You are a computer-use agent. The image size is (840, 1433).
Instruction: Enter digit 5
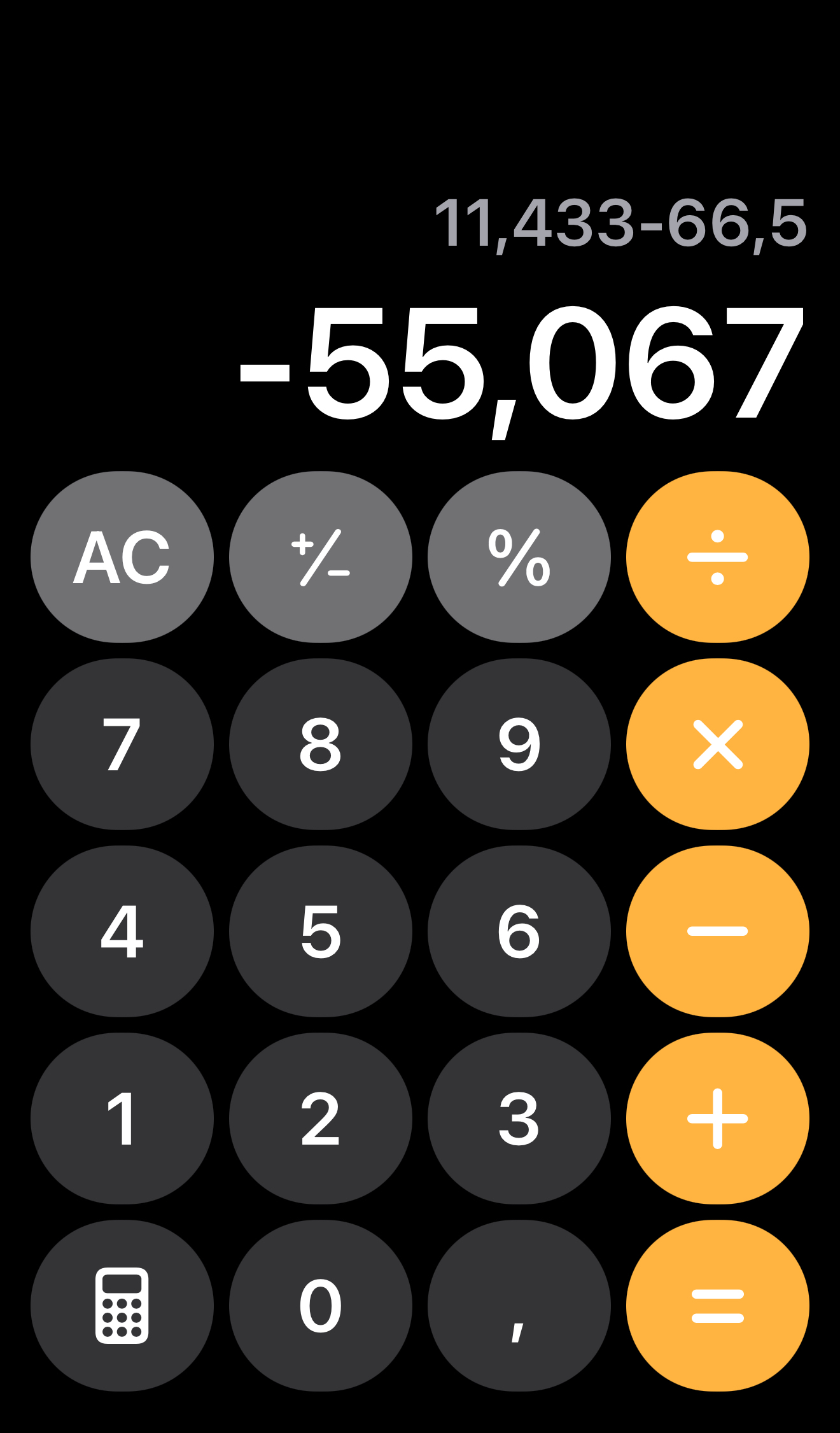(x=320, y=931)
